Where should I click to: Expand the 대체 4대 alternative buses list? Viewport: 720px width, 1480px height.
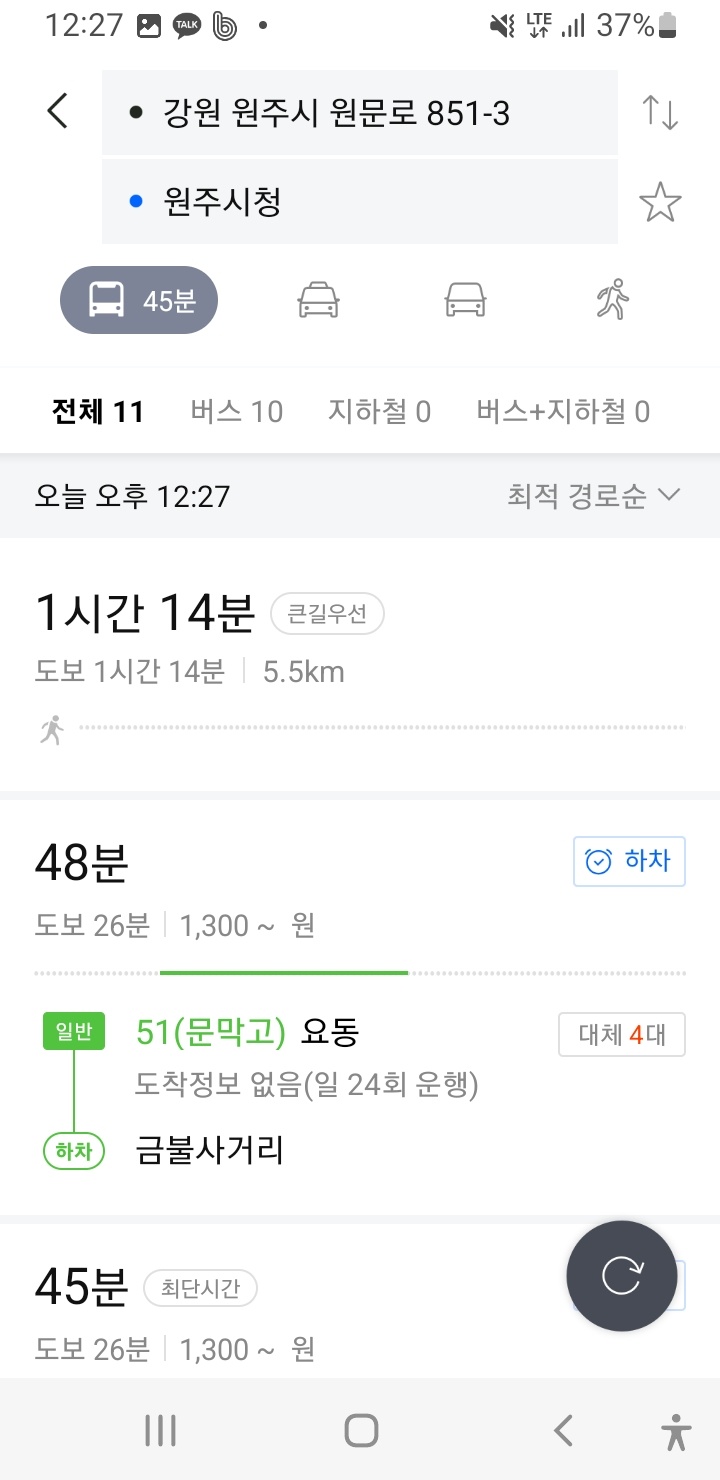(621, 1035)
